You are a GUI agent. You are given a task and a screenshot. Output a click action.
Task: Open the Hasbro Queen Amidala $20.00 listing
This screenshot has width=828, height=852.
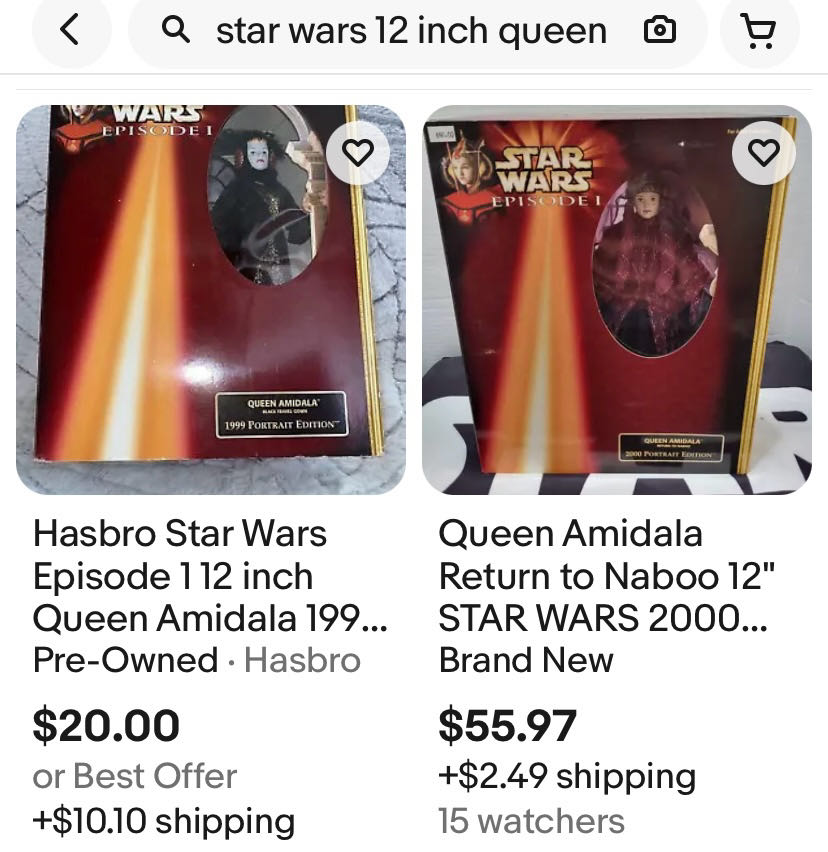tap(210, 576)
